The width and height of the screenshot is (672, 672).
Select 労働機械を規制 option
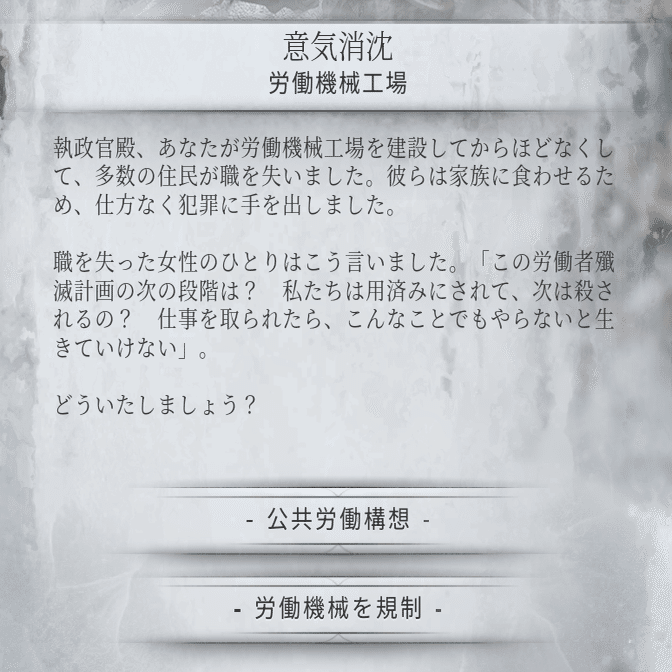[337, 608]
